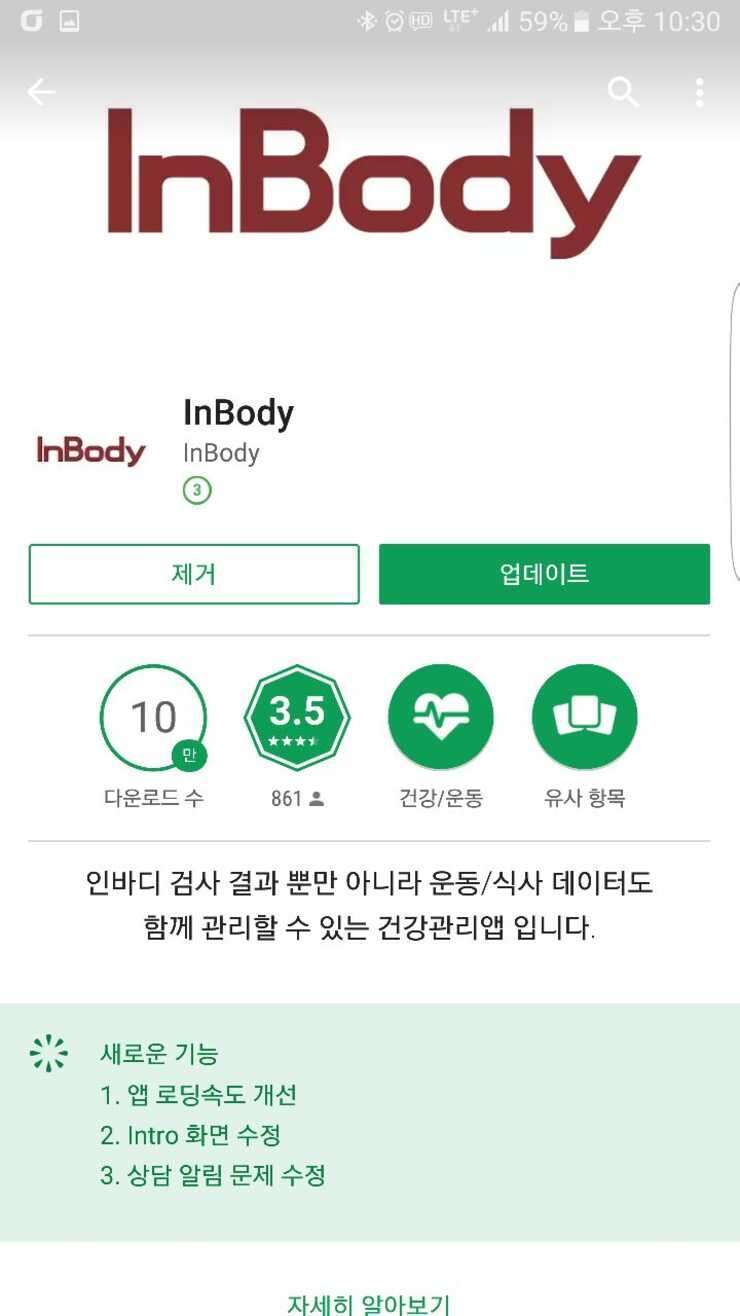
Task: View 유사 항목 similar apps
Action: (585, 717)
